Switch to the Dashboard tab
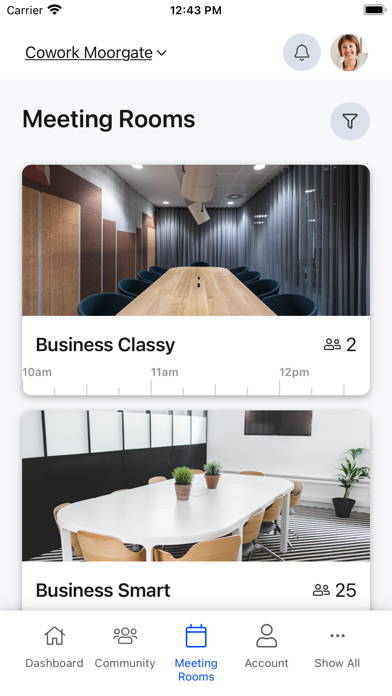 click(54, 647)
